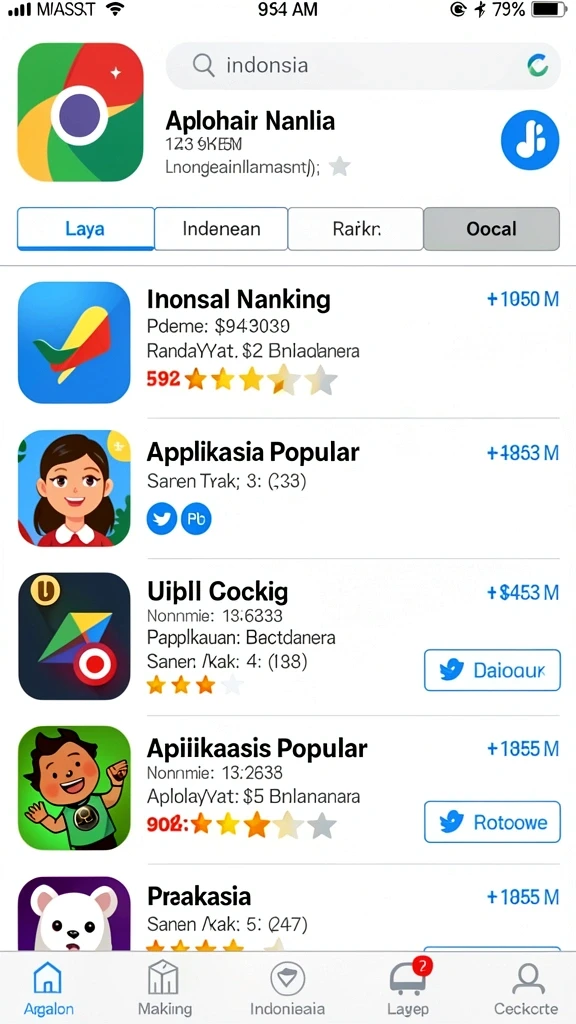576x1024 pixels.
Task: Tap the Daioauk button
Action: click(x=492, y=670)
